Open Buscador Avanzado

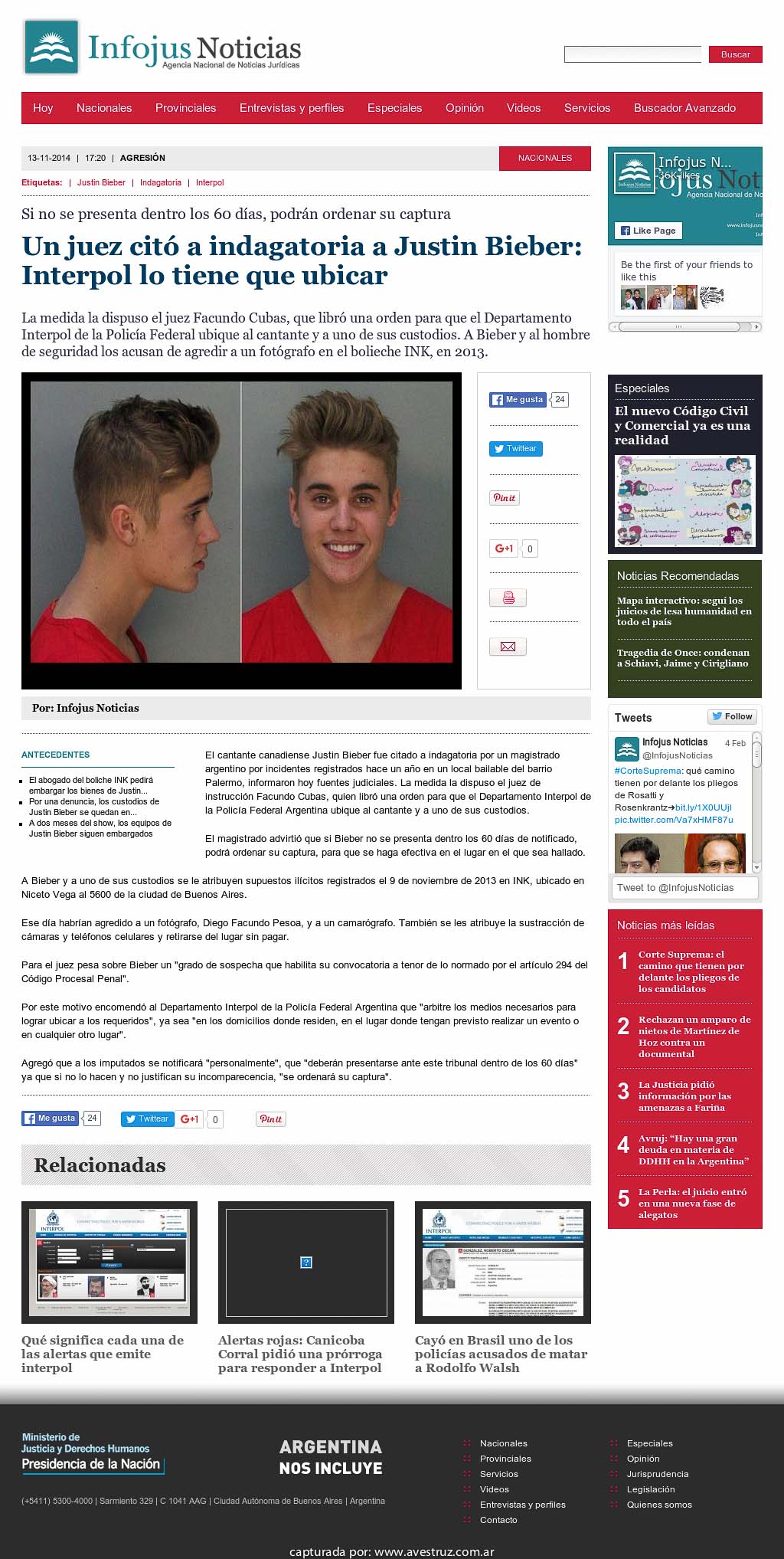coord(684,108)
